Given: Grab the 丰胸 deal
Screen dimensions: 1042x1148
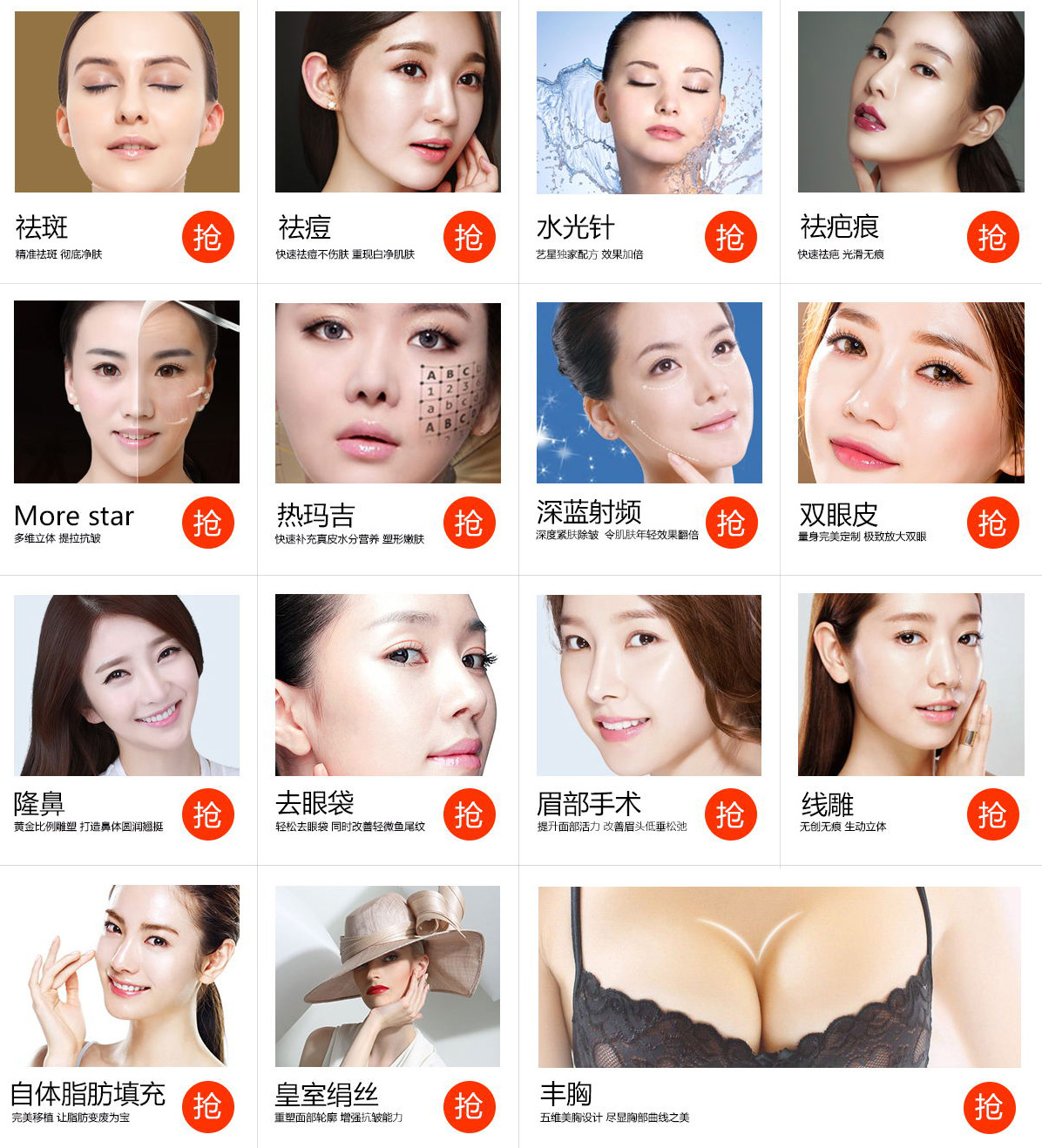Looking at the screenshot, I should (x=989, y=1107).
